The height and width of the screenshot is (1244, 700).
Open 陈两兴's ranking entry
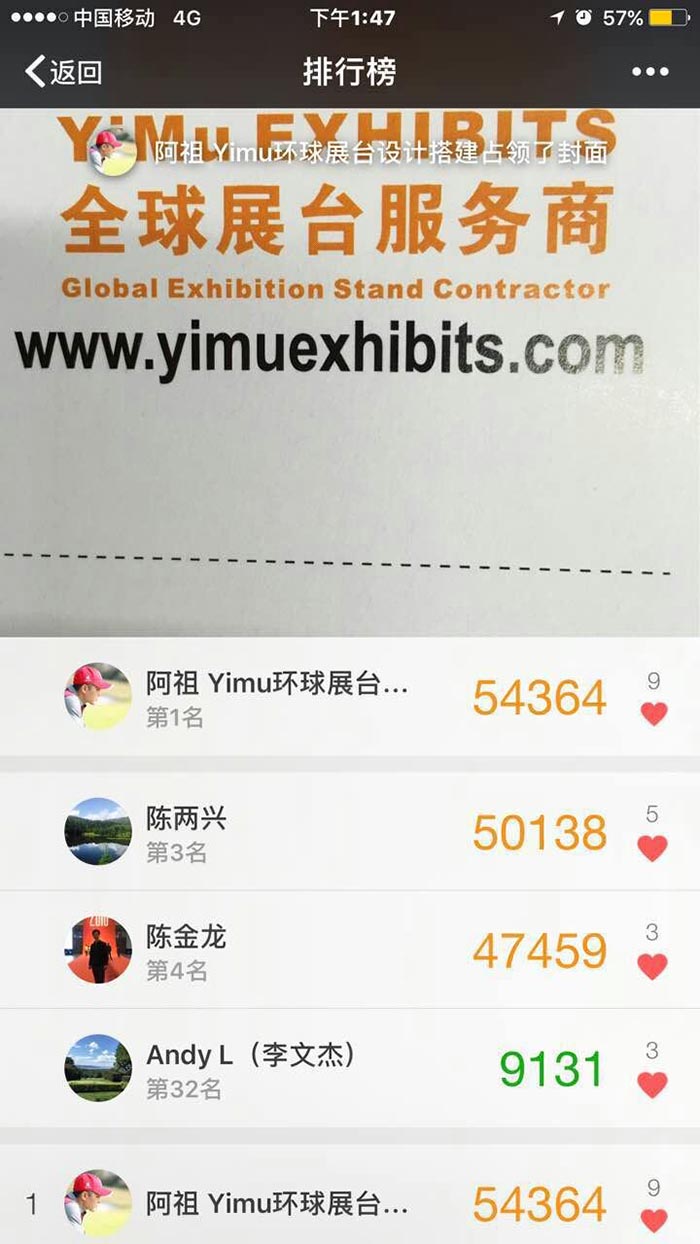pyautogui.click(x=300, y=833)
